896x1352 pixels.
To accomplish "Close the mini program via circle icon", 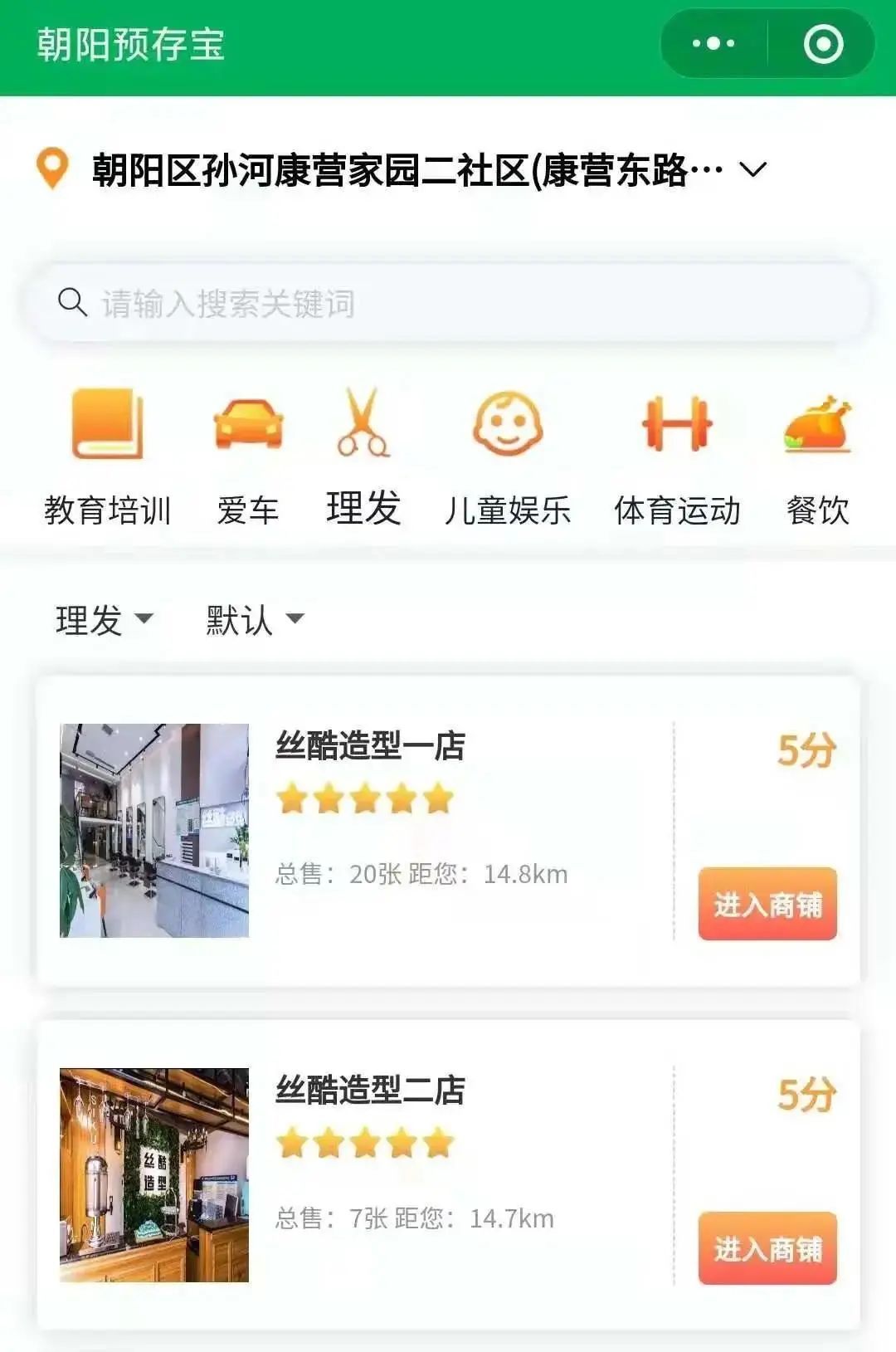I will (x=823, y=44).
